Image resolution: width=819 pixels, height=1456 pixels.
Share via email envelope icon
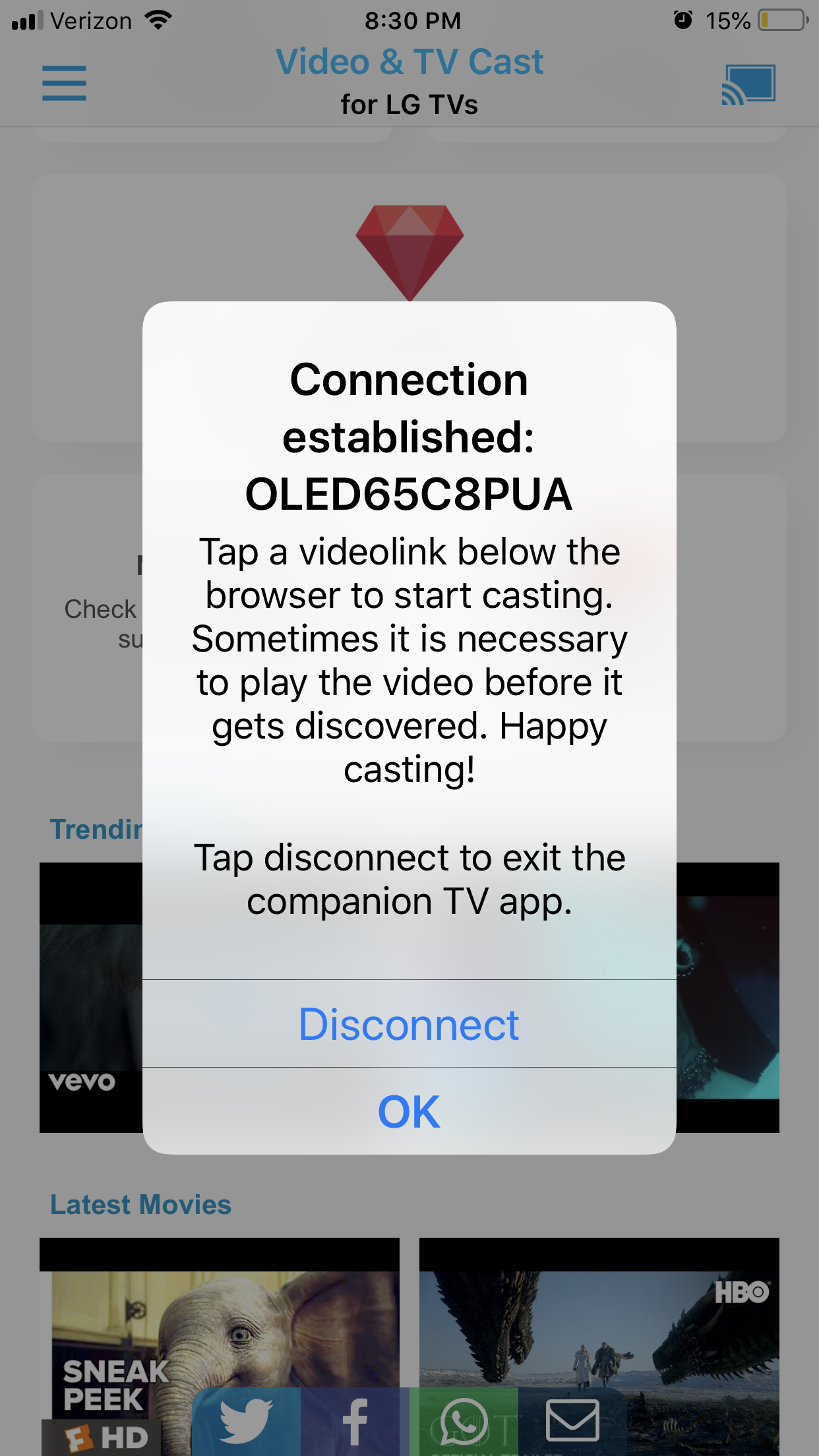(572, 1422)
